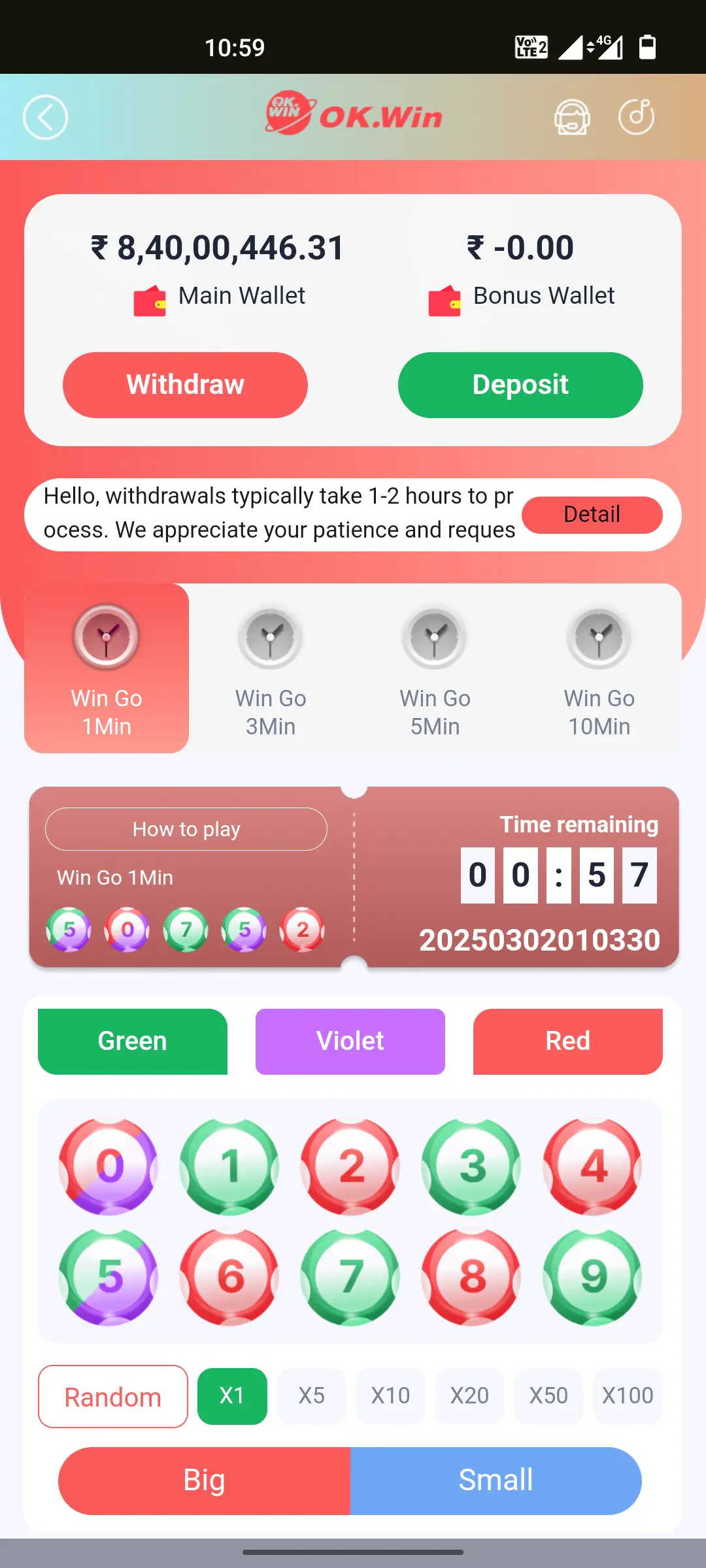The image size is (706, 1568).
Task: Choose the Violet color bet
Action: 350,1041
